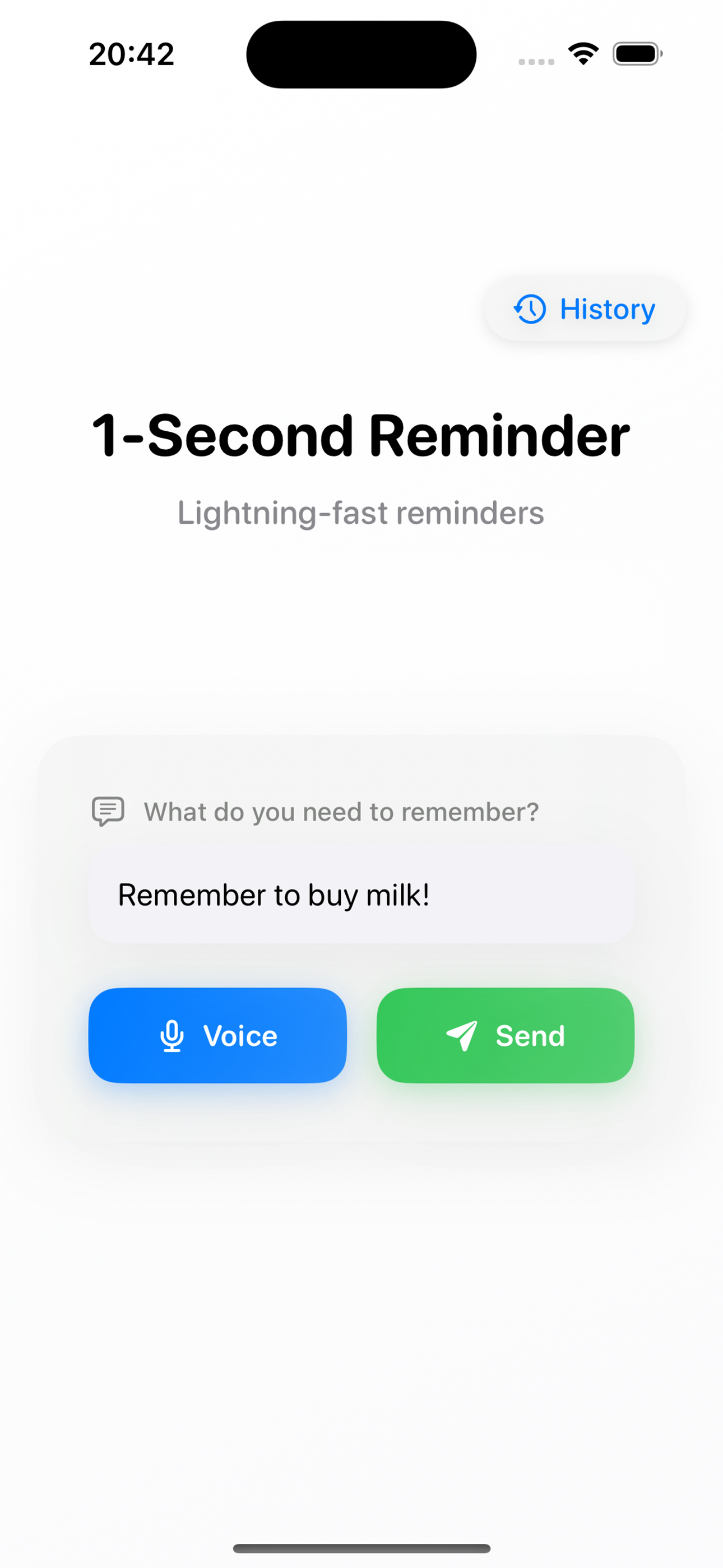
Task: Tap the reminder text field
Action: pos(361,895)
